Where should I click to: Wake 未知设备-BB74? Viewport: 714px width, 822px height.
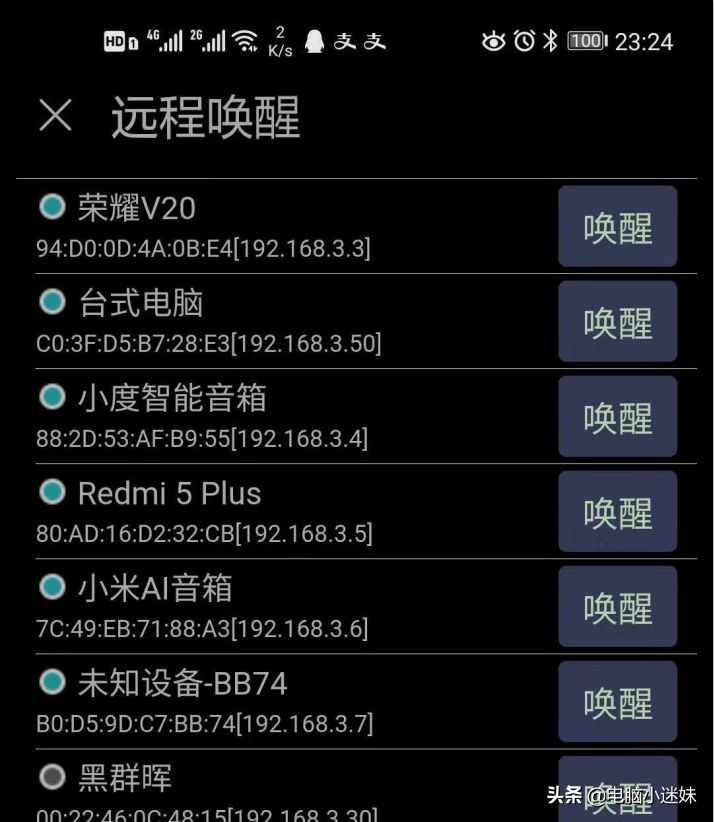(x=617, y=702)
